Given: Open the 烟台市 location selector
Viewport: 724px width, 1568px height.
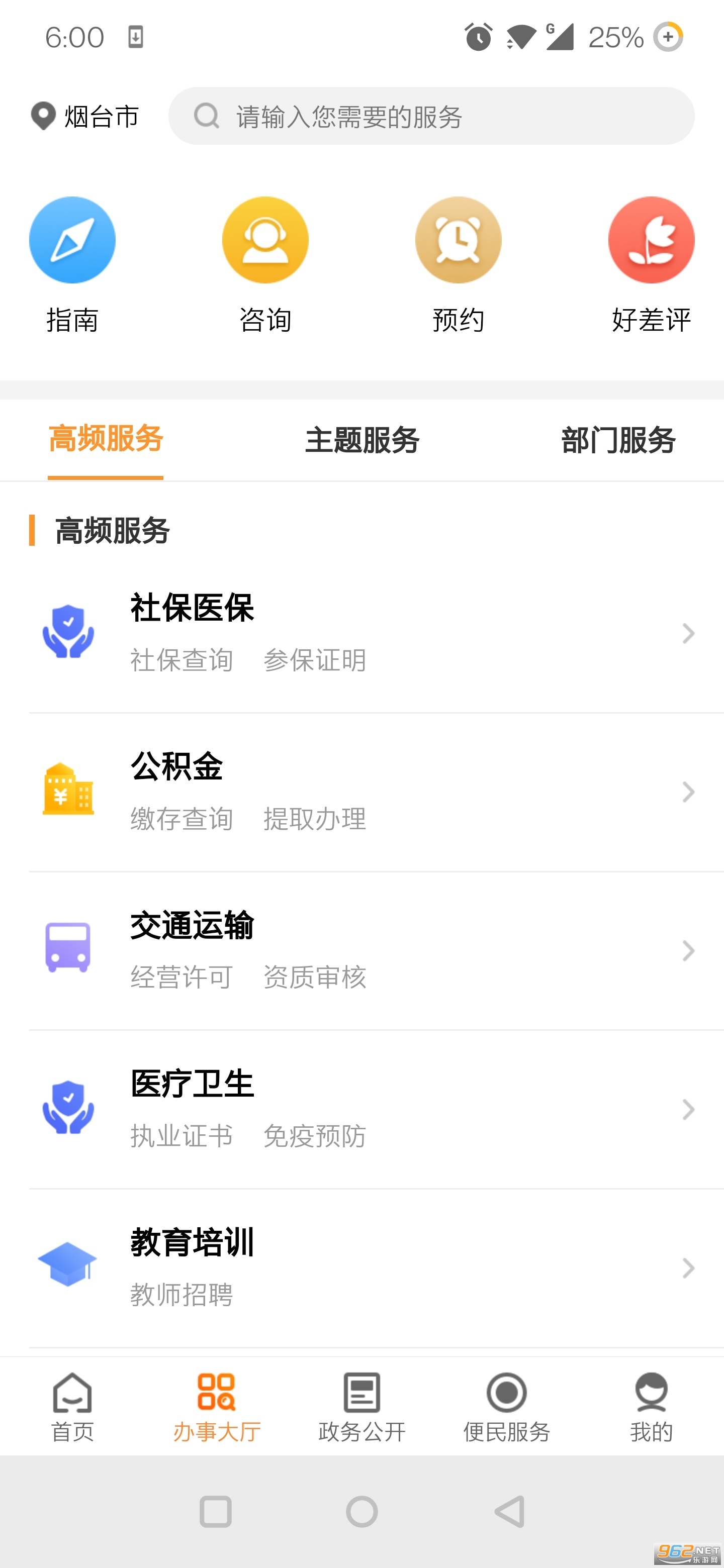Looking at the screenshot, I should click(85, 116).
